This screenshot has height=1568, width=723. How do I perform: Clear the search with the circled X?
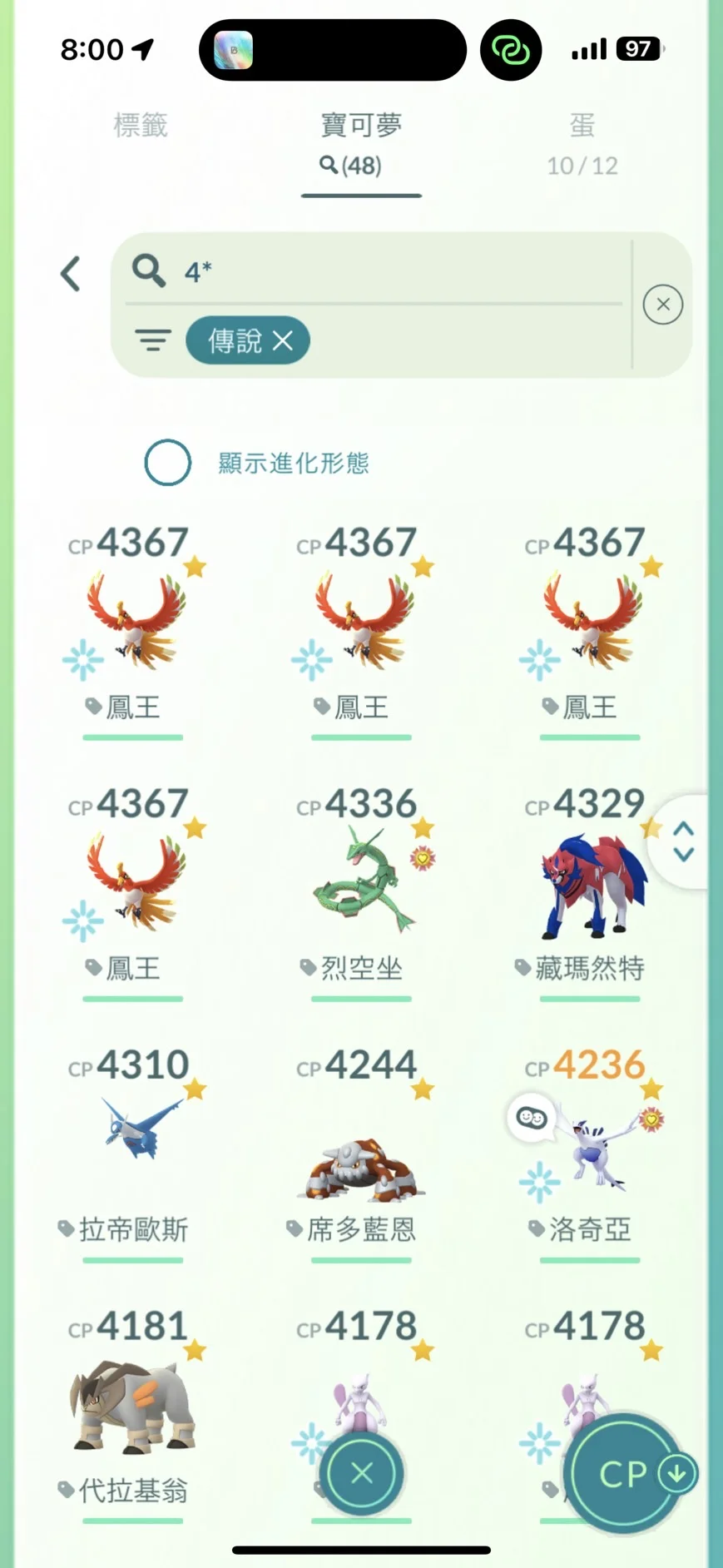coord(662,305)
